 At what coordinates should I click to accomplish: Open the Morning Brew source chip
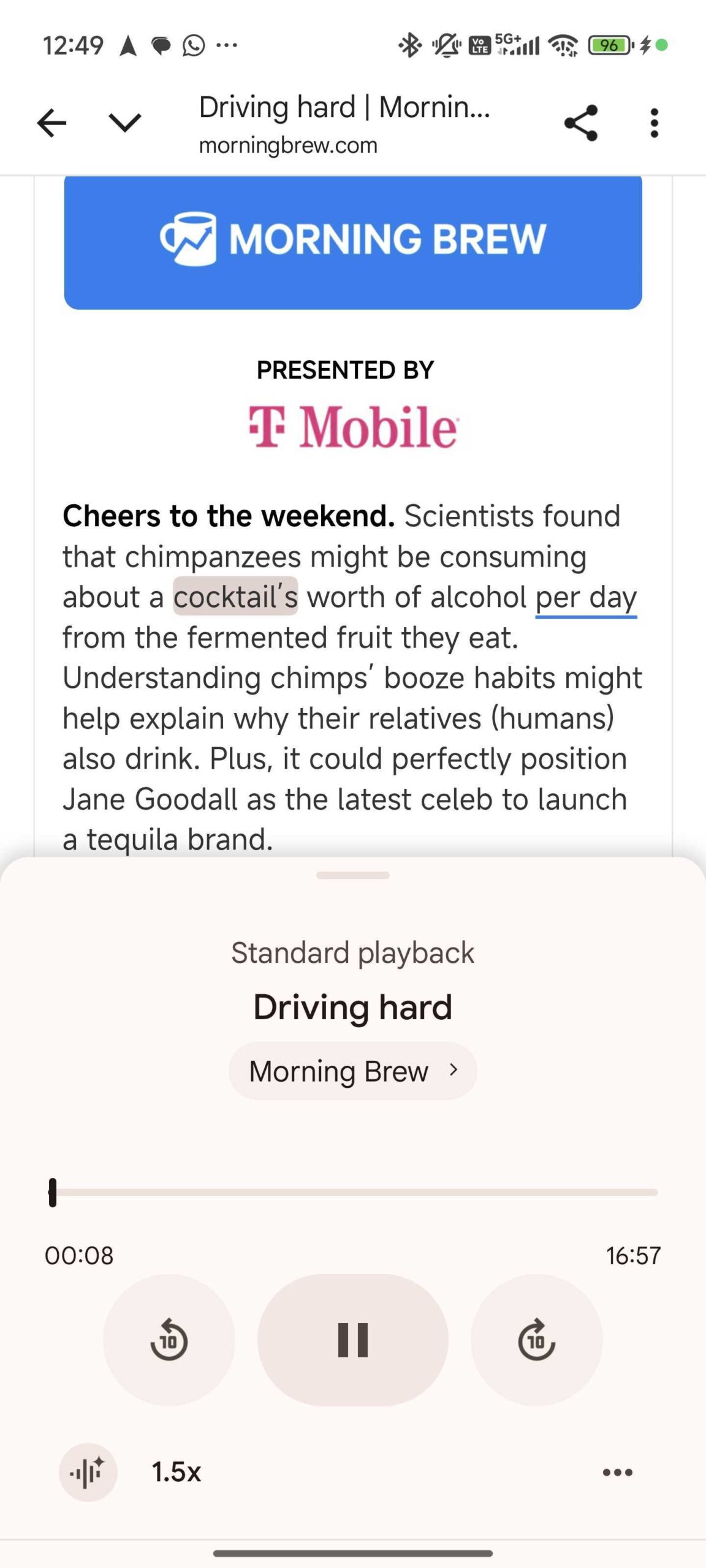[352, 1071]
